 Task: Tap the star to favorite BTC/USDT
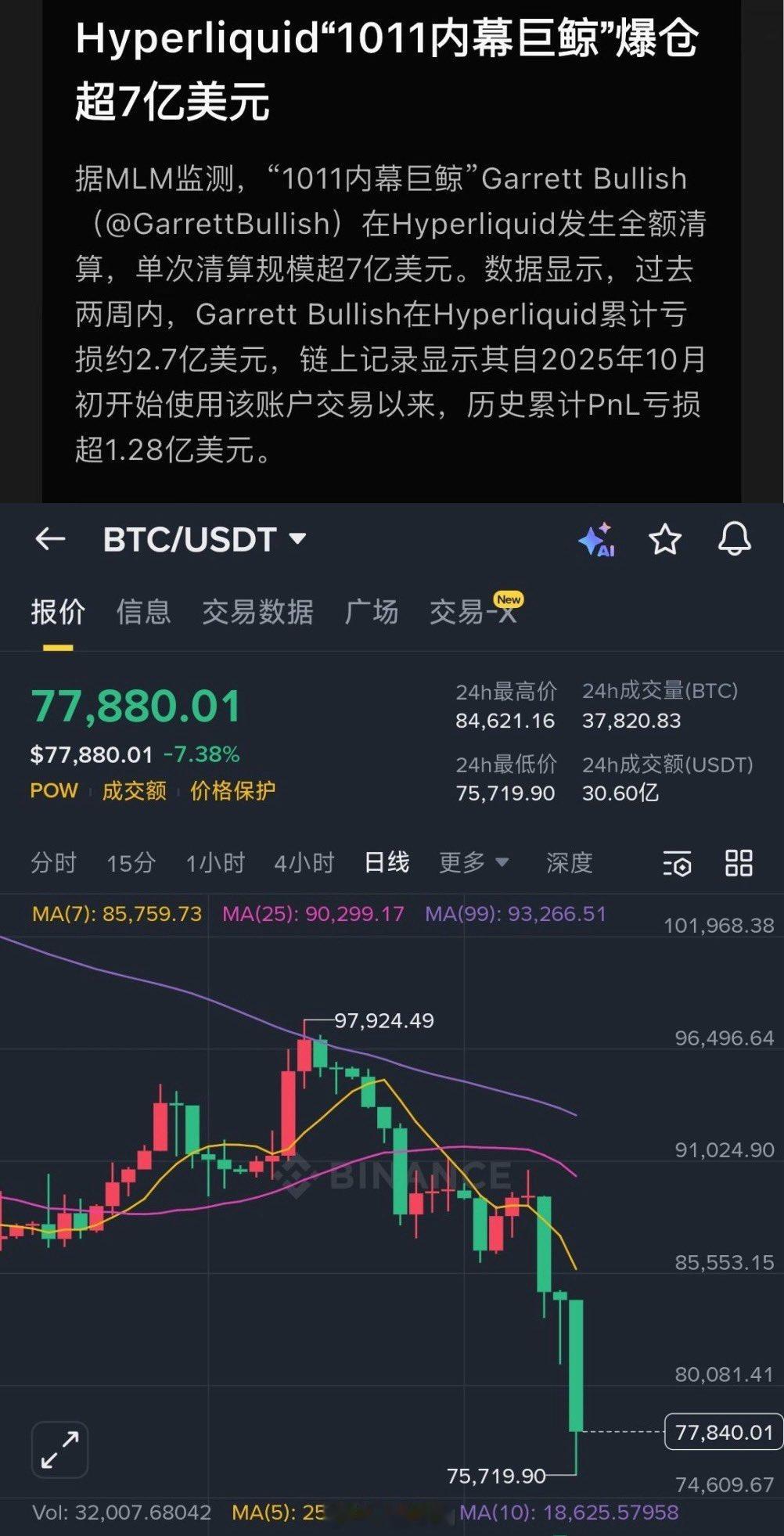[664, 540]
